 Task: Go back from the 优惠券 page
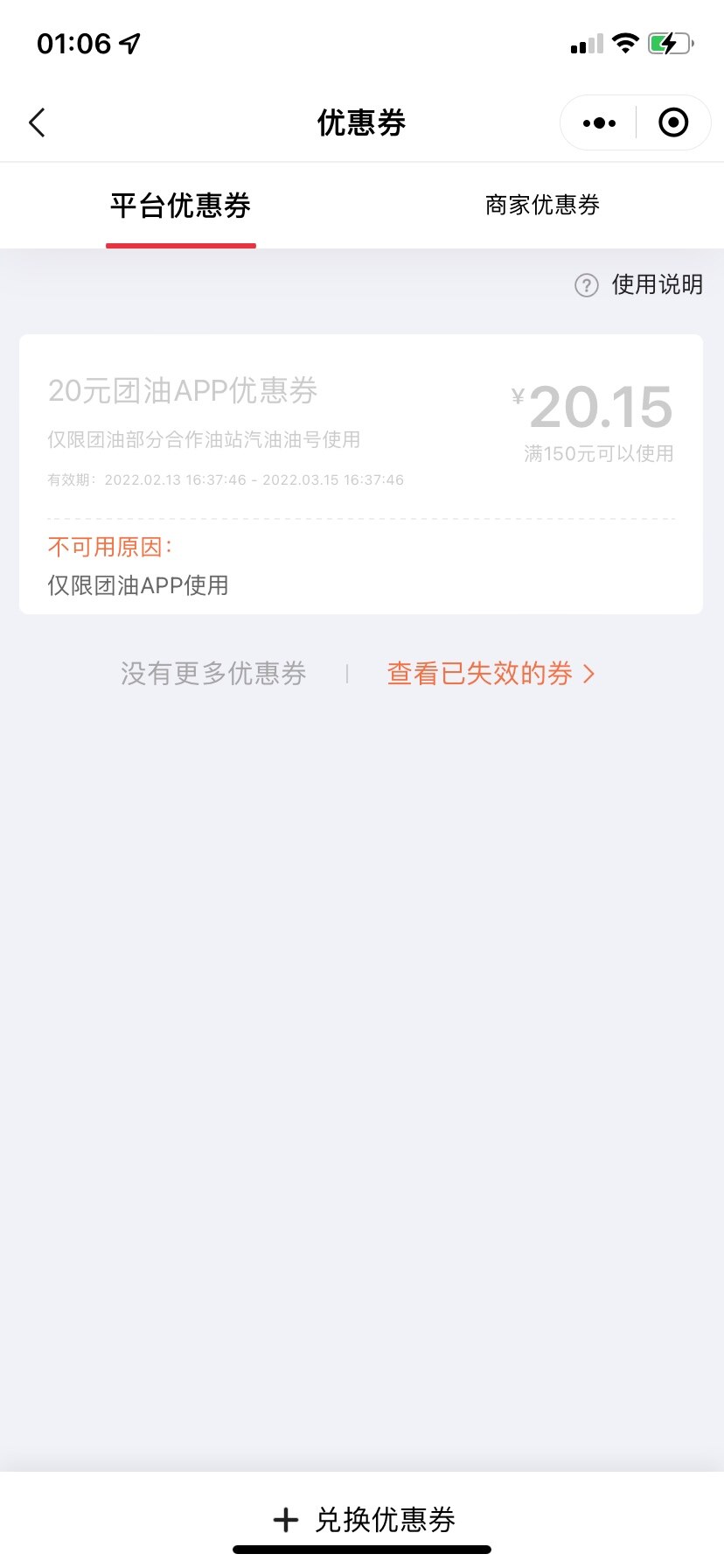(37, 122)
